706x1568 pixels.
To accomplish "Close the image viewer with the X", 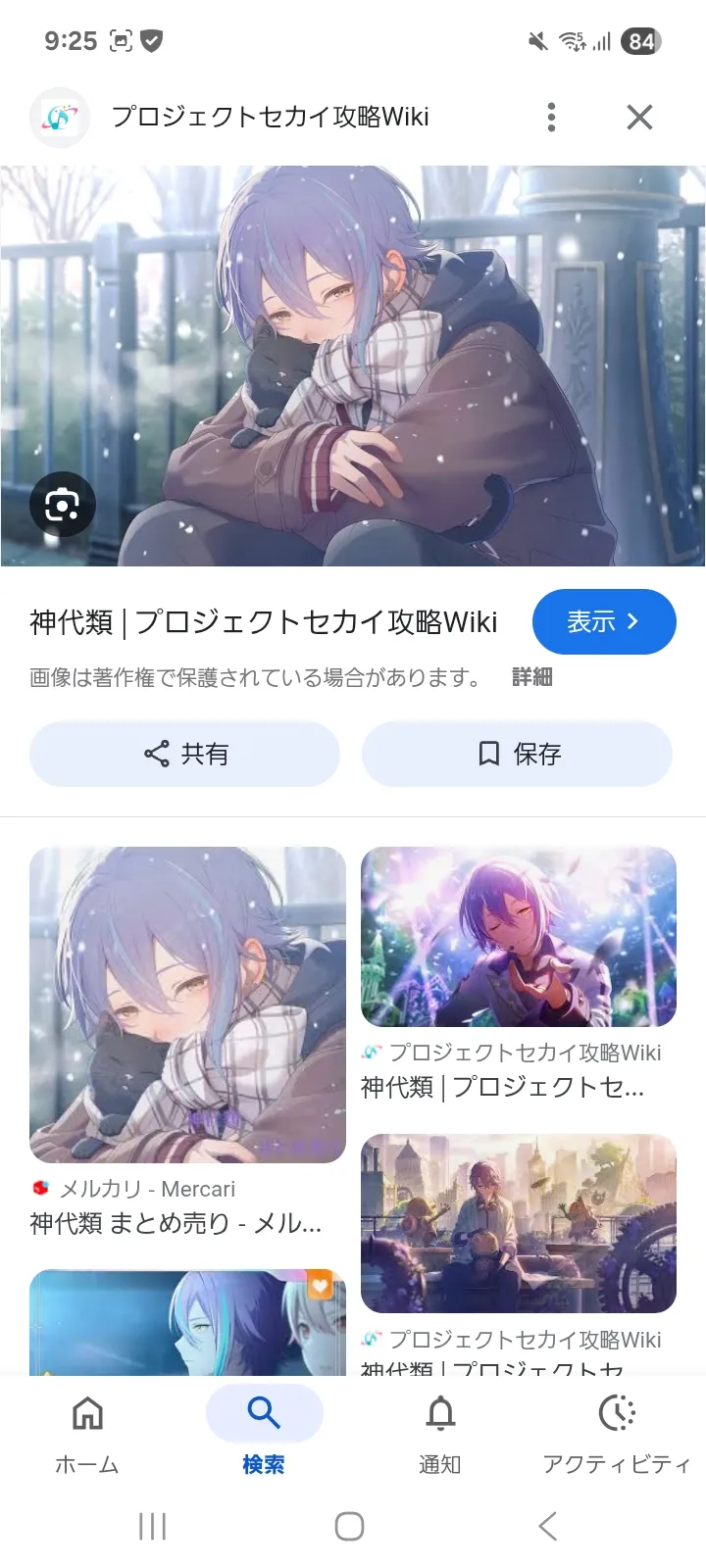I will (639, 118).
